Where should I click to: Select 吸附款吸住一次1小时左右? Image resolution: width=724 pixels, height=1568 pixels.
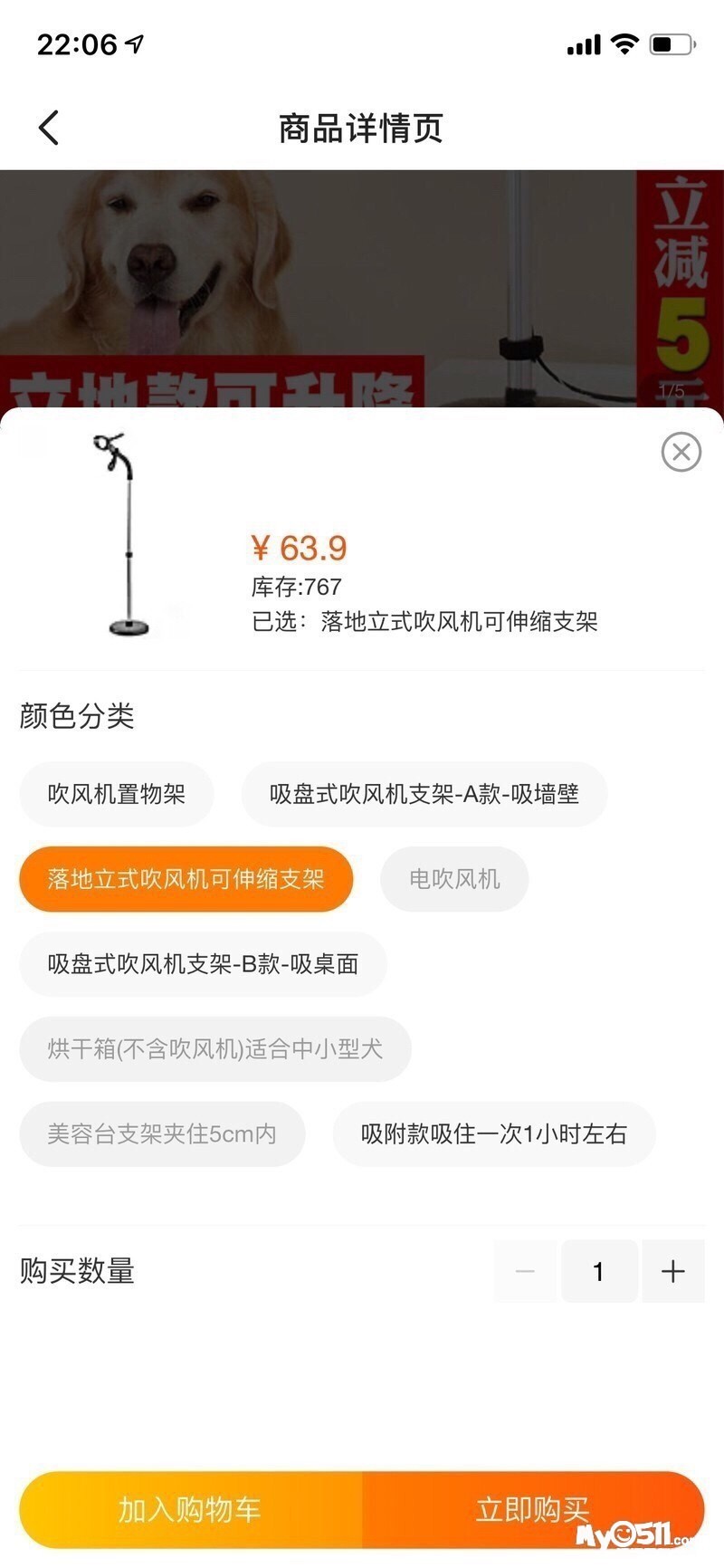pyautogui.click(x=493, y=1133)
